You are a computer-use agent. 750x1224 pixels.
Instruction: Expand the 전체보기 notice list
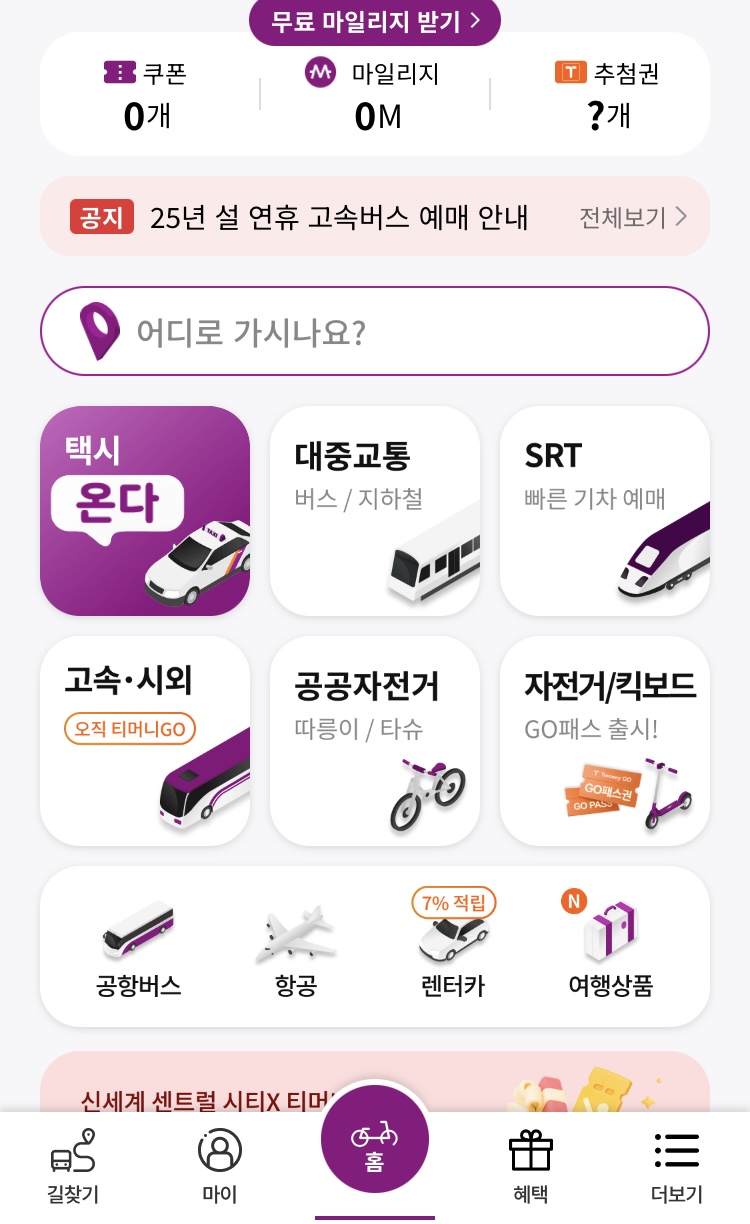point(632,217)
